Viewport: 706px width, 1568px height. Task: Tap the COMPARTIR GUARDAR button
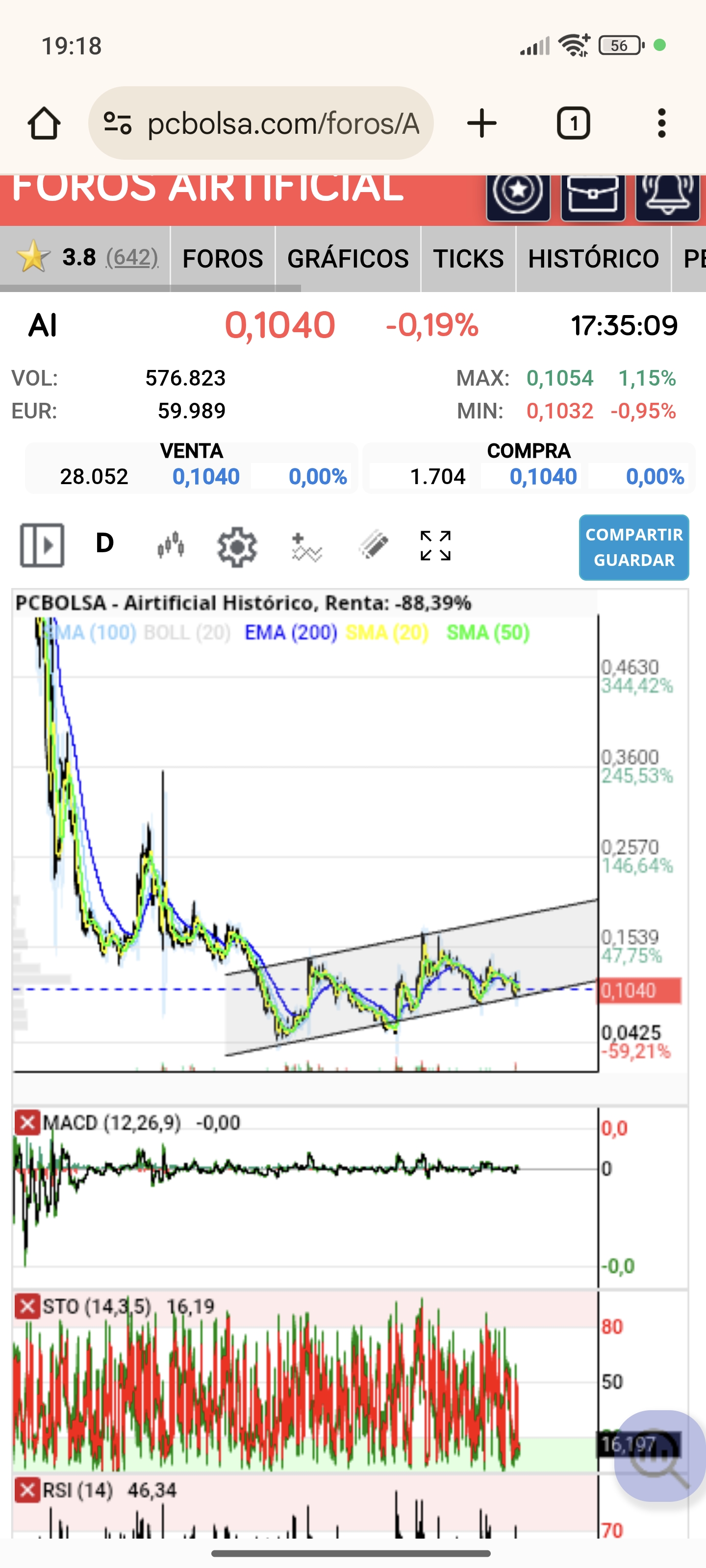(633, 547)
